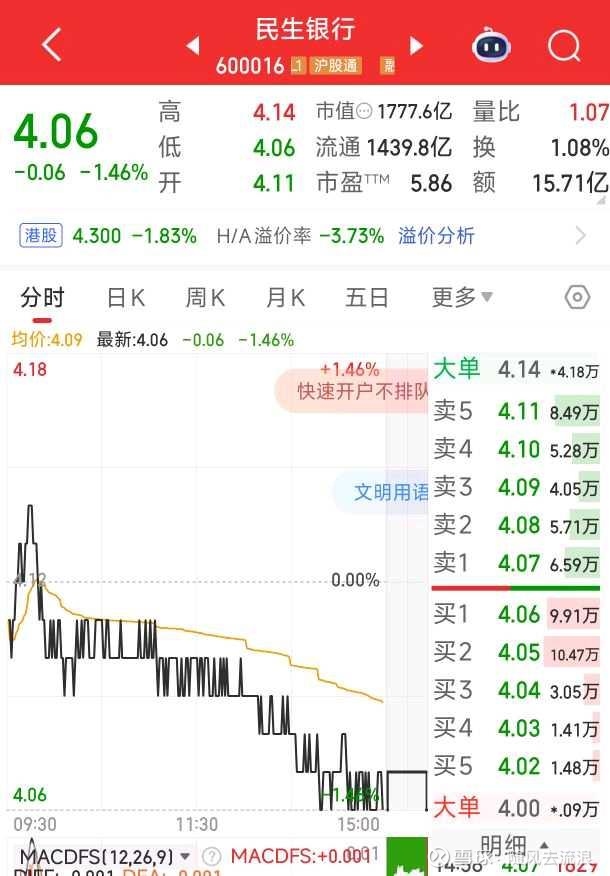
Task: Go back using the top-left arrow
Action: click(51, 45)
